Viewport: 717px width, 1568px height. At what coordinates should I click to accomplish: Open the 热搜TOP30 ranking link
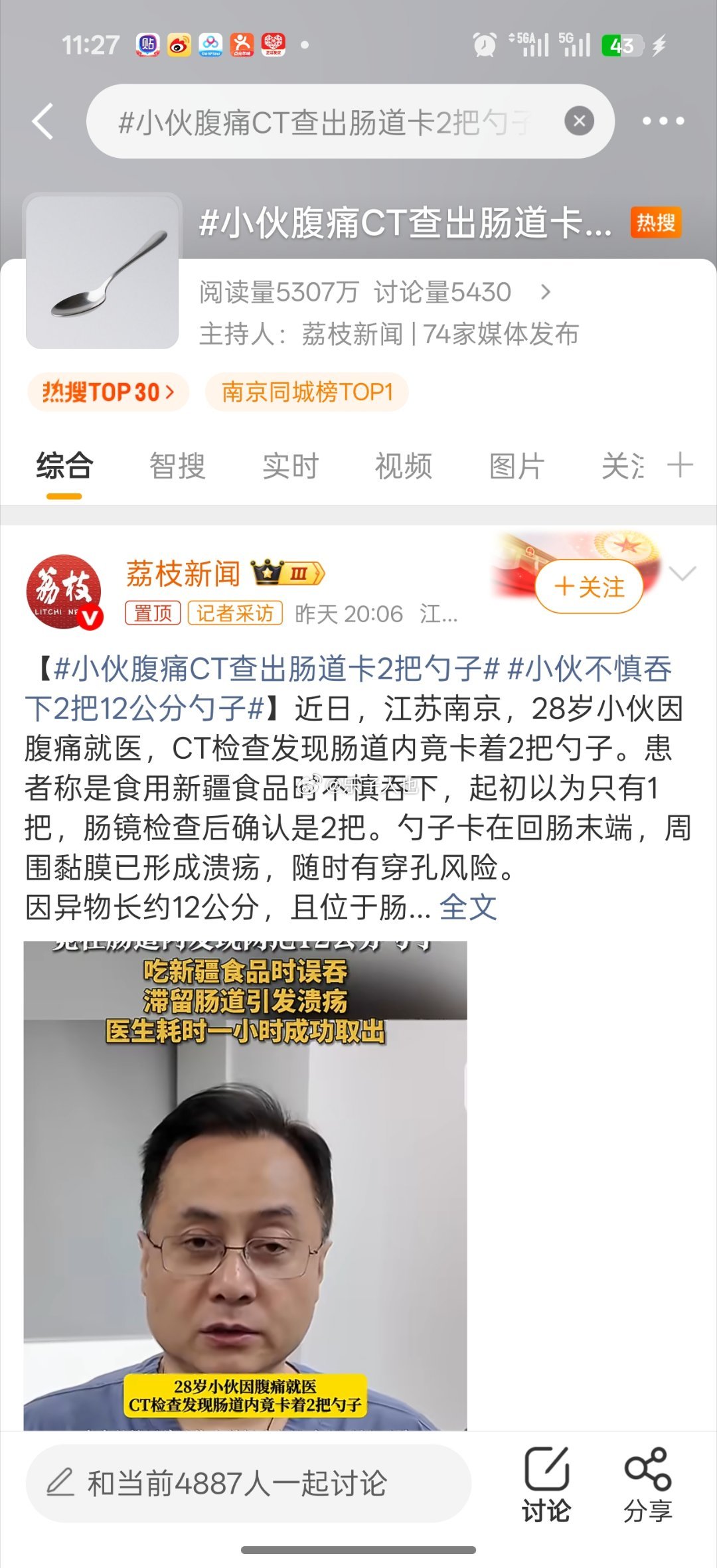click(108, 392)
